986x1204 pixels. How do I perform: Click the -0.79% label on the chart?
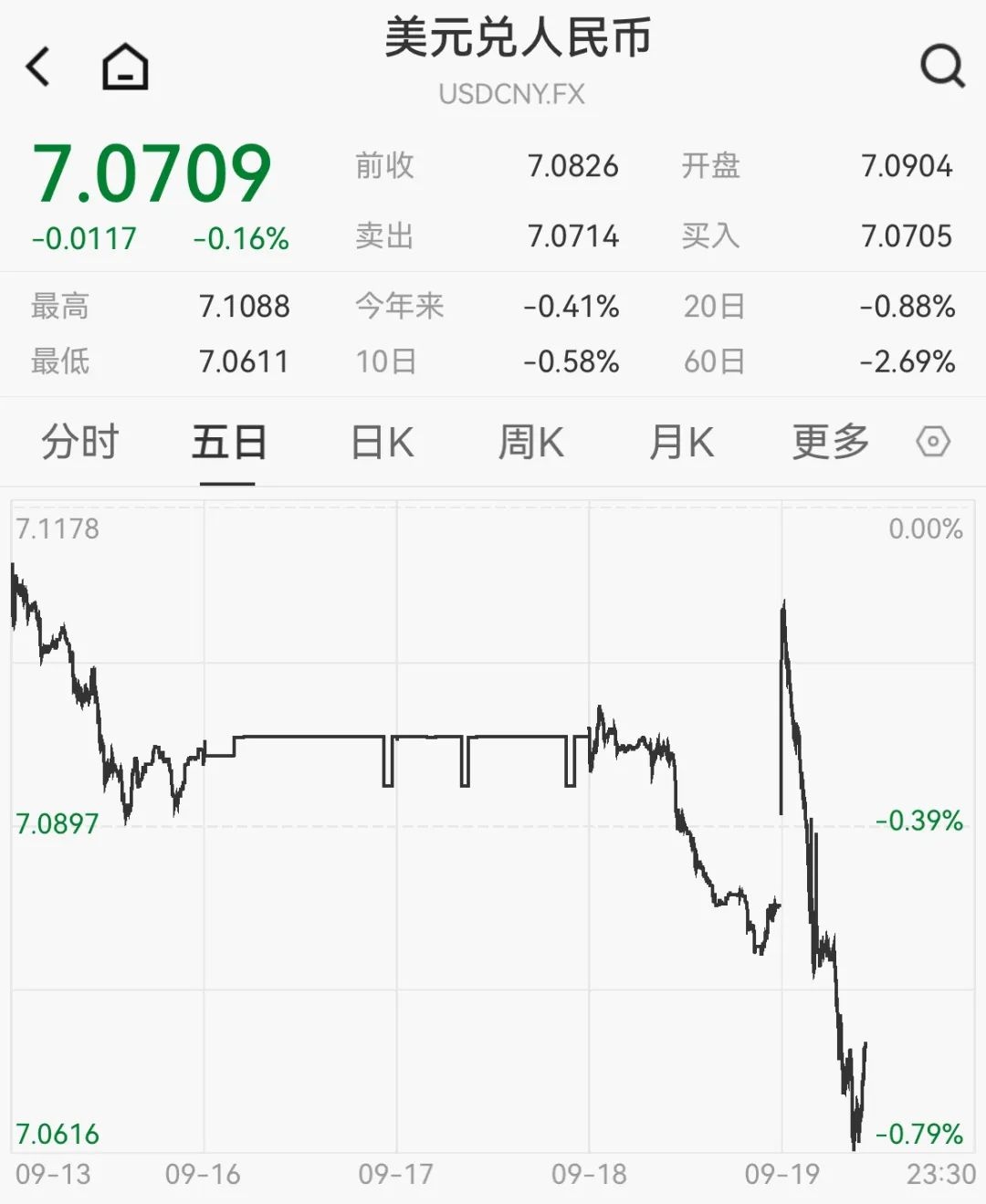point(921,1133)
